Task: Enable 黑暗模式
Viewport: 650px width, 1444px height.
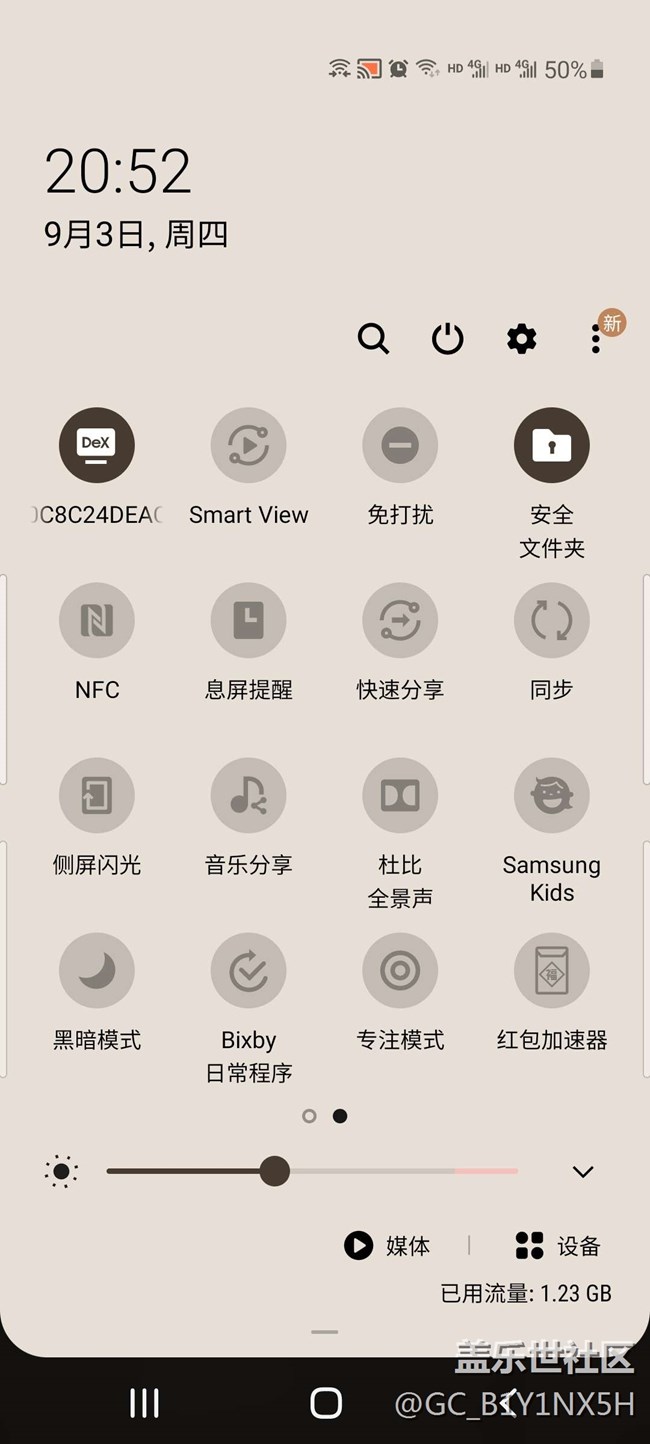Action: tap(97, 971)
